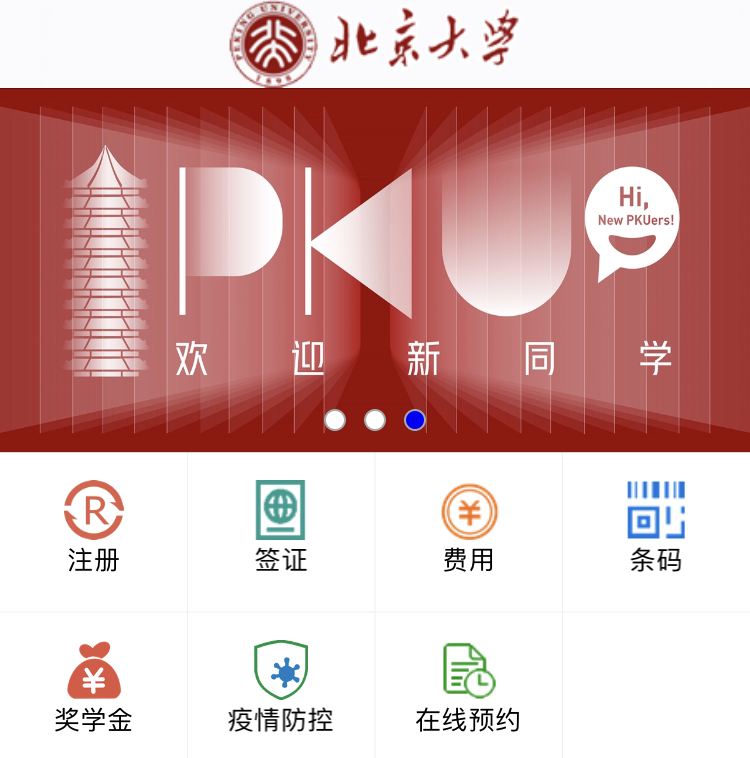Select the third blue carousel dot

tap(415, 420)
